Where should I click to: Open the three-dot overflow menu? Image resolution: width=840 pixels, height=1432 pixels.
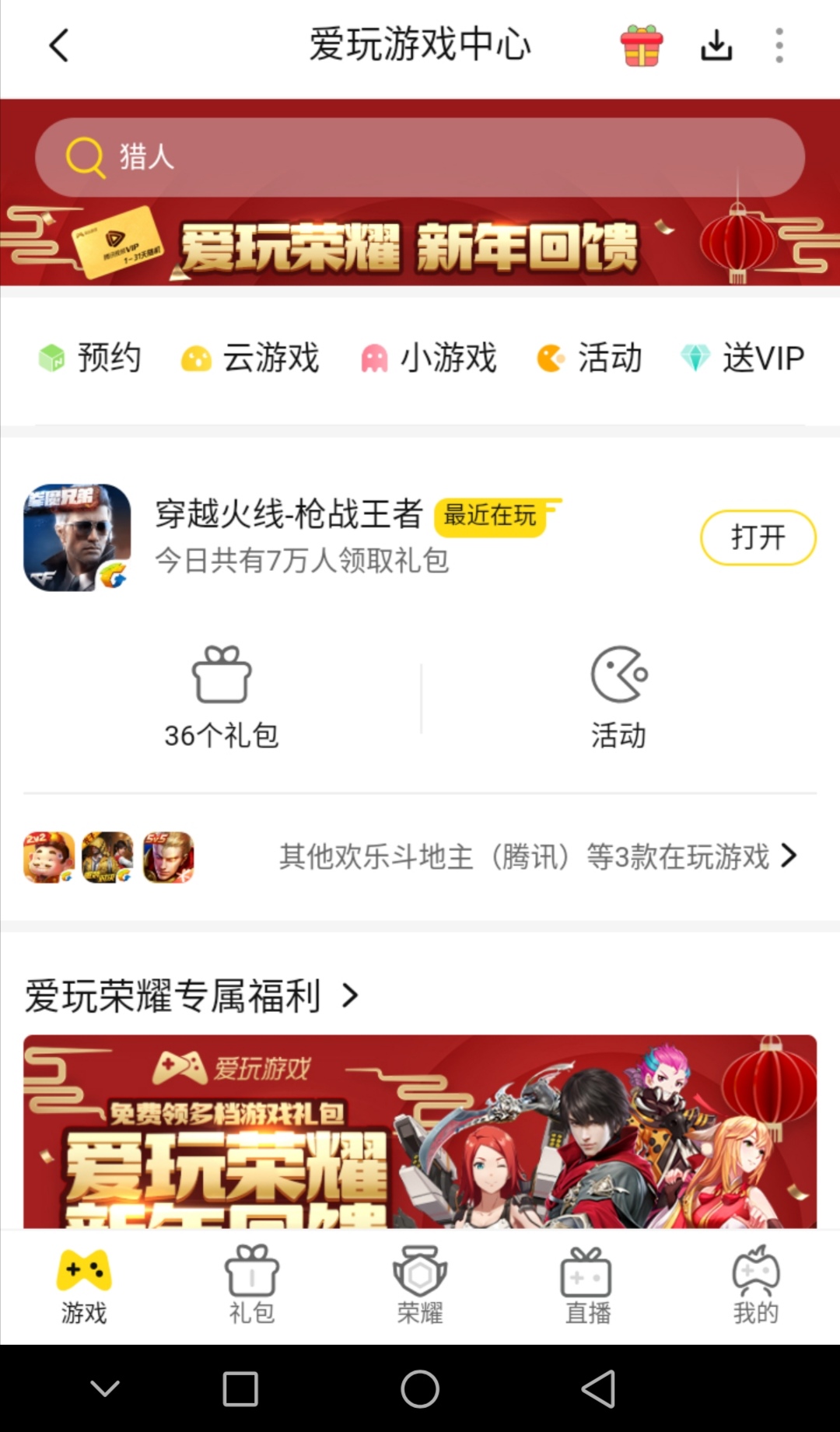778,46
